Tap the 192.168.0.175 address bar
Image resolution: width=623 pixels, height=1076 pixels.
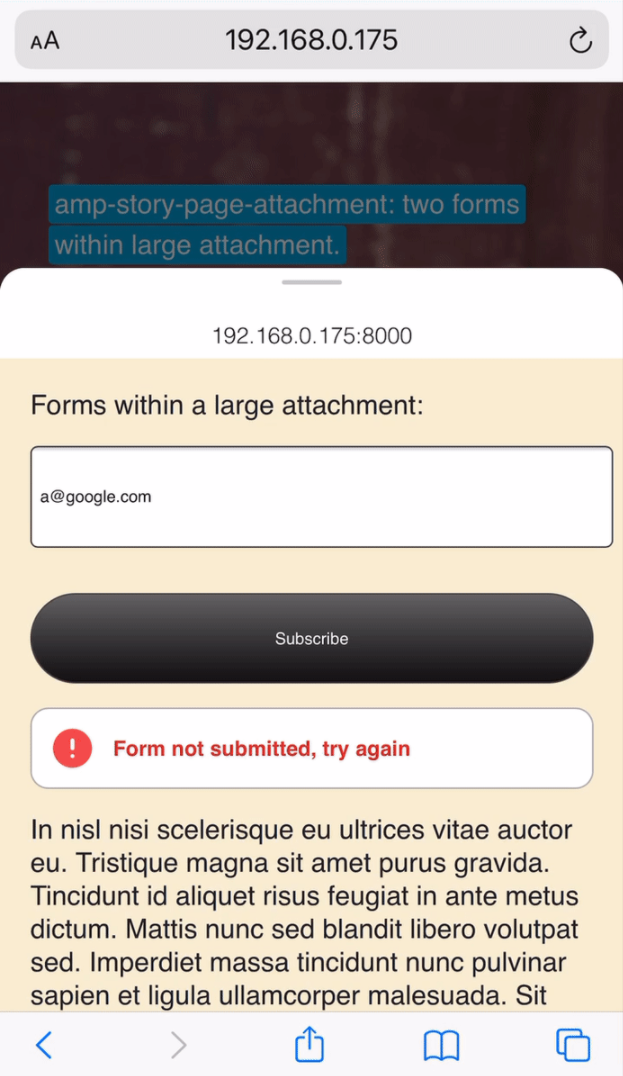311,40
